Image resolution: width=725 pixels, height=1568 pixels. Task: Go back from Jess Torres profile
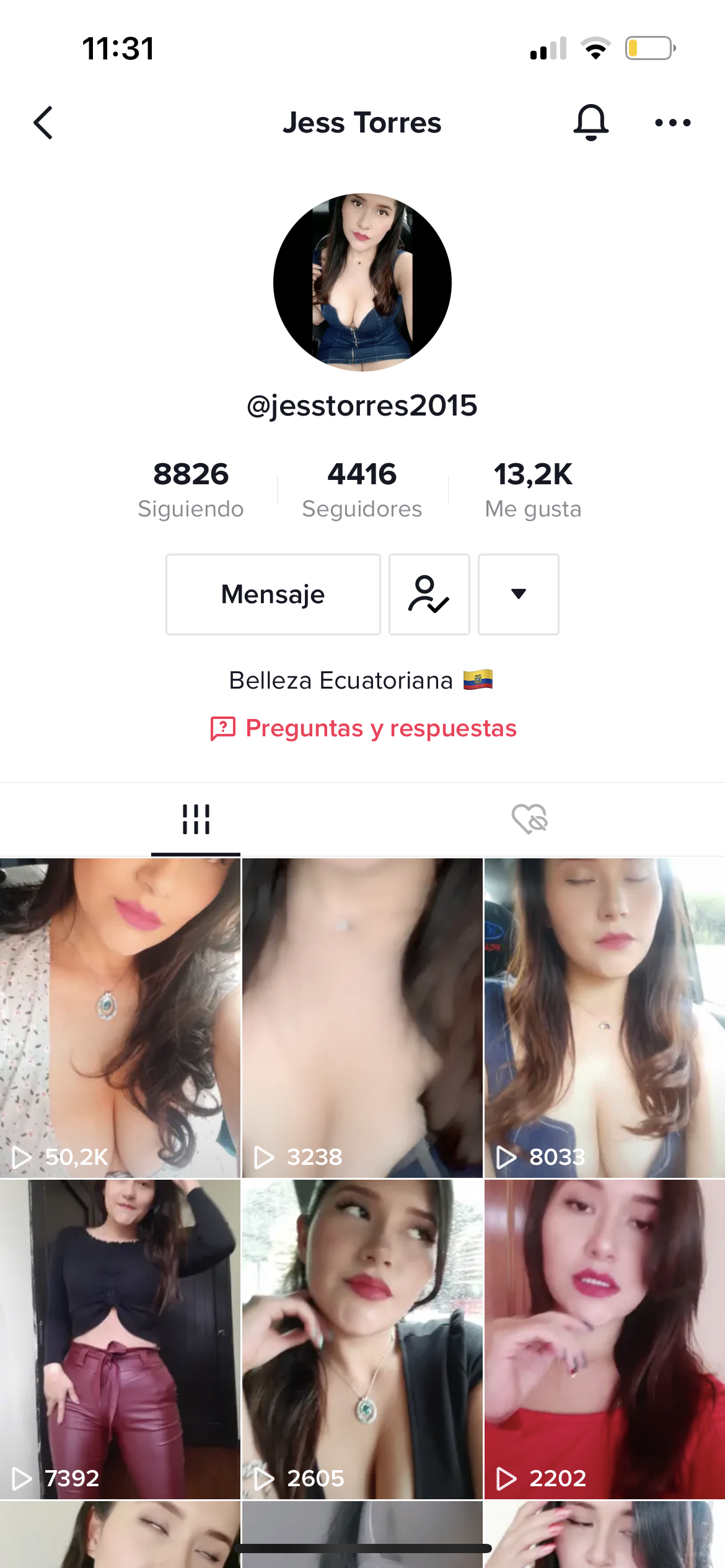43,123
